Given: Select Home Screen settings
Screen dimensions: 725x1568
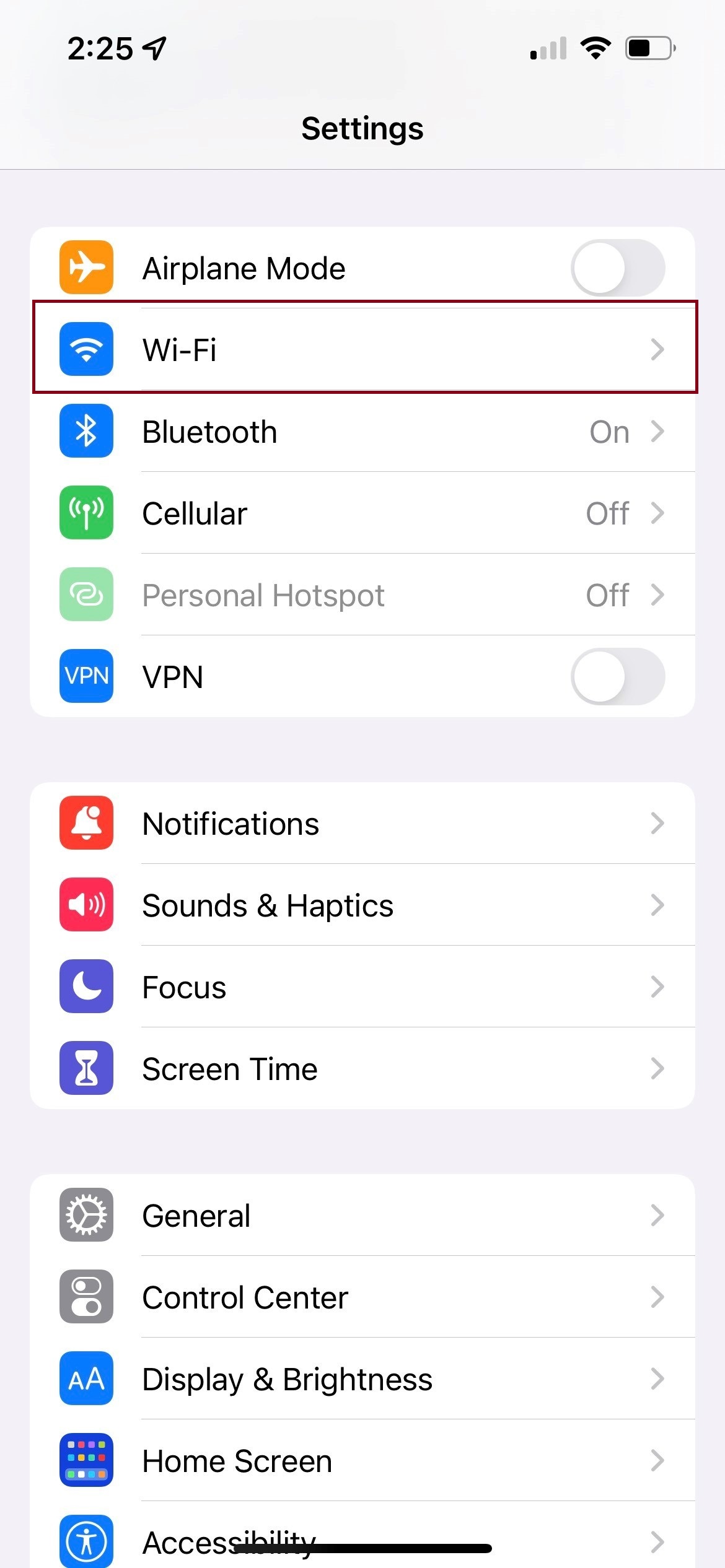Looking at the screenshot, I should [362, 1460].
